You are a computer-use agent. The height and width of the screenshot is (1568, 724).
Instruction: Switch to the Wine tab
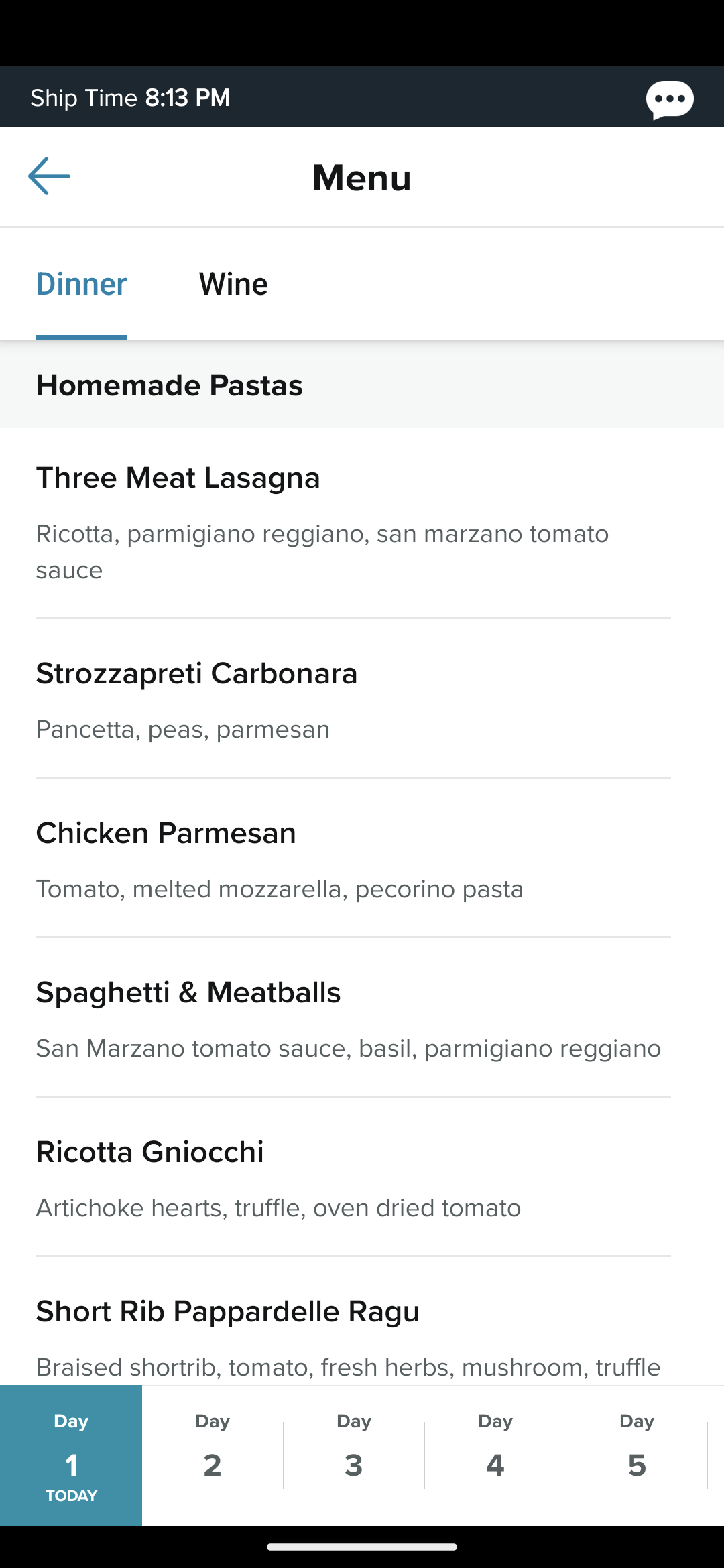pyautogui.click(x=233, y=284)
